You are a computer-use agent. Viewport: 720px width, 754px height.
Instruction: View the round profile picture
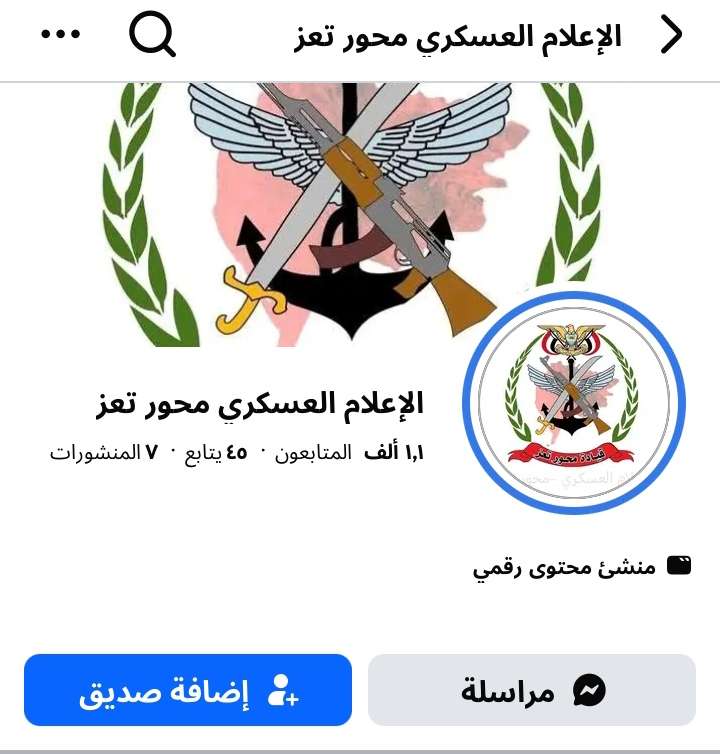[x=573, y=403]
